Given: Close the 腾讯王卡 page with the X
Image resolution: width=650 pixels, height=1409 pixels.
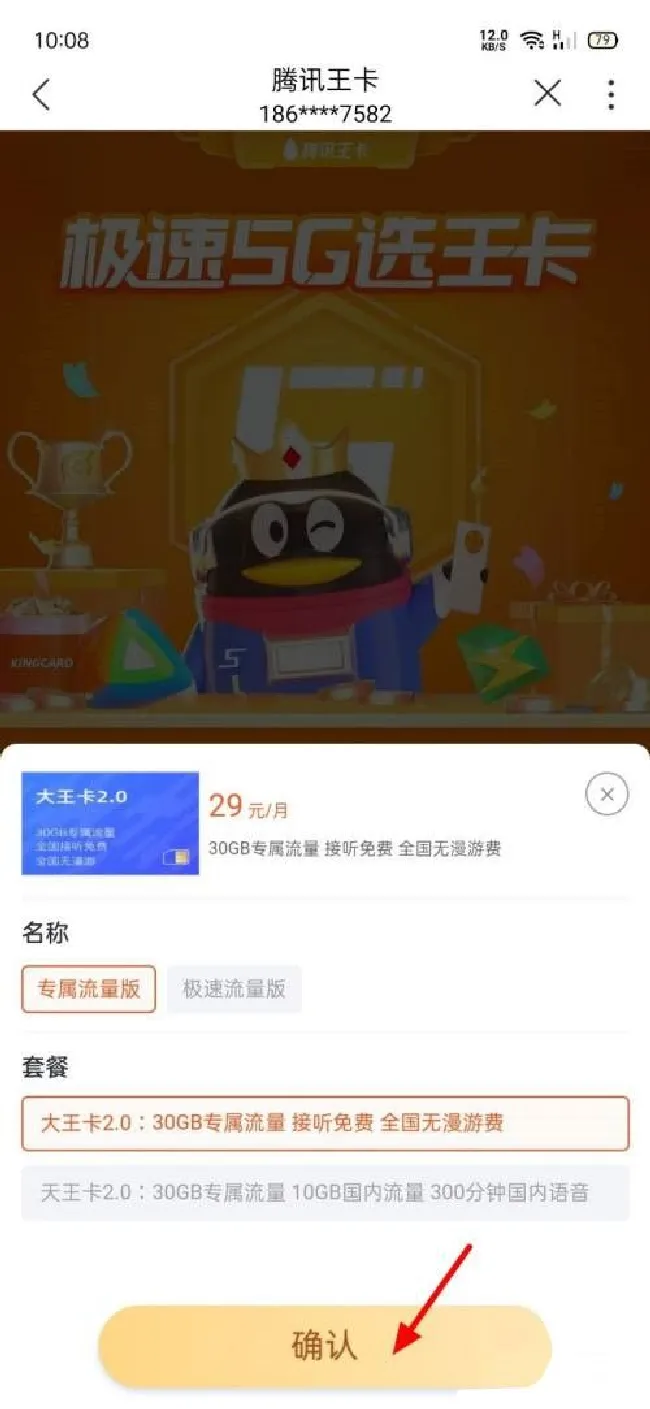Looking at the screenshot, I should [x=547, y=94].
